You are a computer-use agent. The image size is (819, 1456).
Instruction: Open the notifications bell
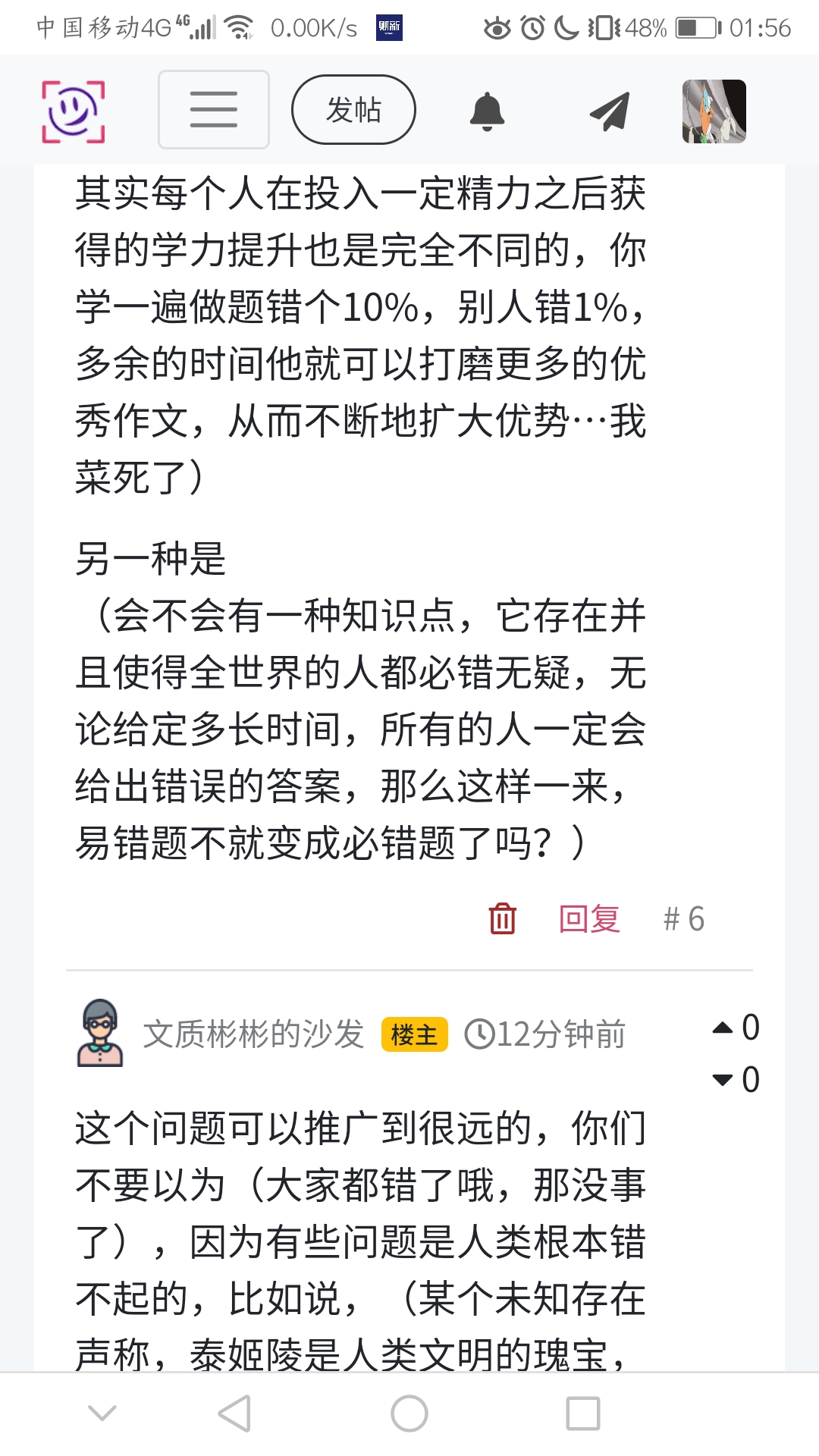tap(487, 111)
